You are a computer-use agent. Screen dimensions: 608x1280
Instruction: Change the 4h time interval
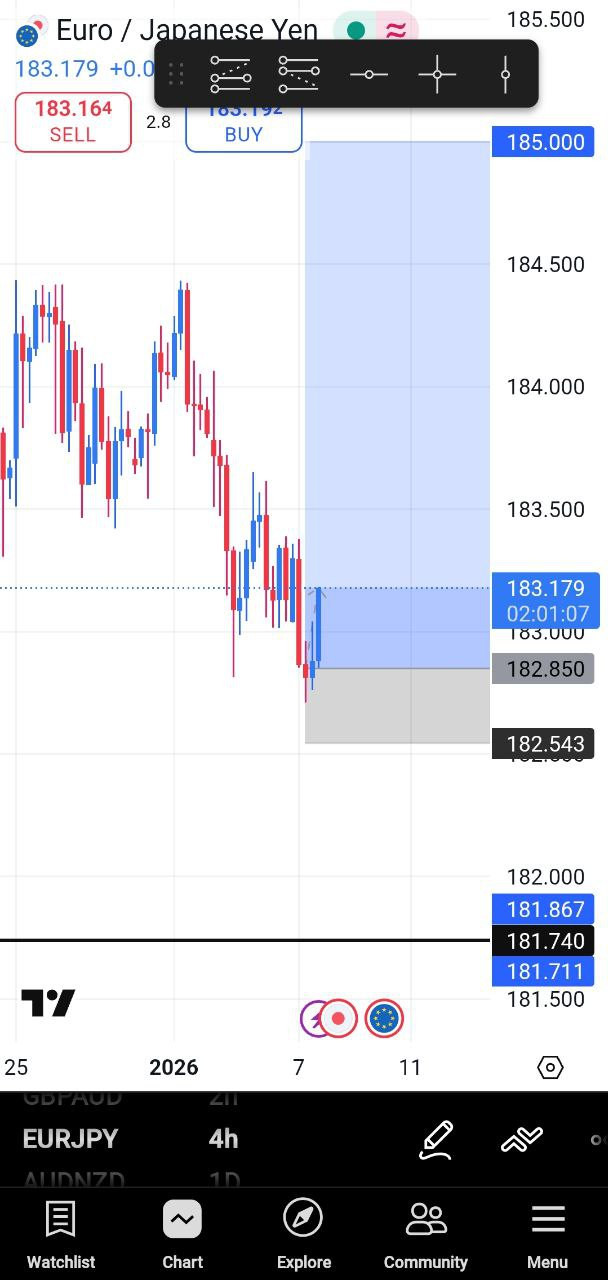(x=223, y=1139)
